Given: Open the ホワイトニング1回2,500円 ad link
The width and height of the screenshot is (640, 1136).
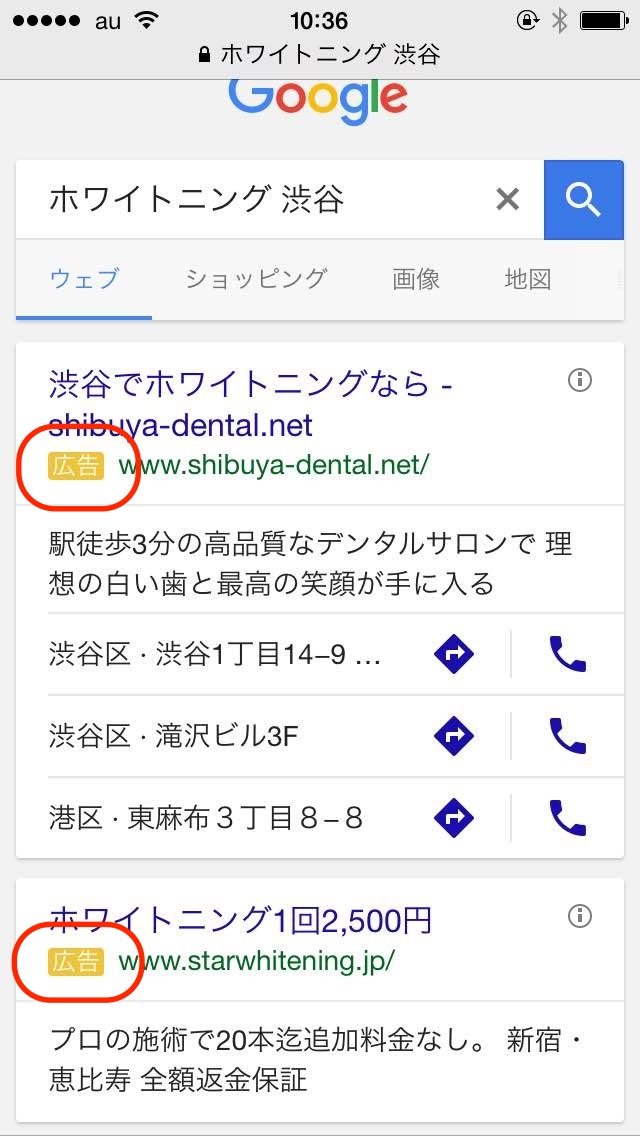Looking at the screenshot, I should pos(241,921).
